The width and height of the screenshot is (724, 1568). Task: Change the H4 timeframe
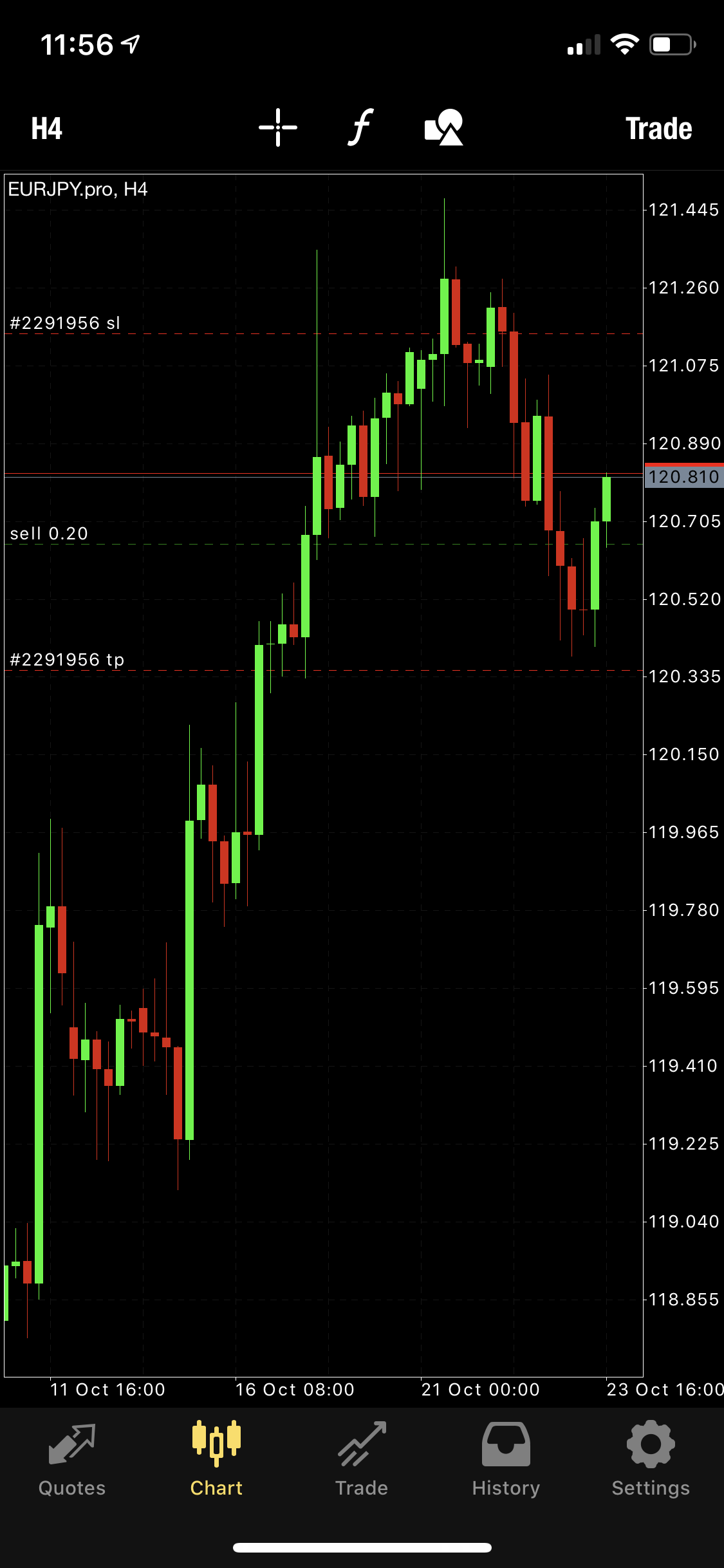pyautogui.click(x=47, y=129)
